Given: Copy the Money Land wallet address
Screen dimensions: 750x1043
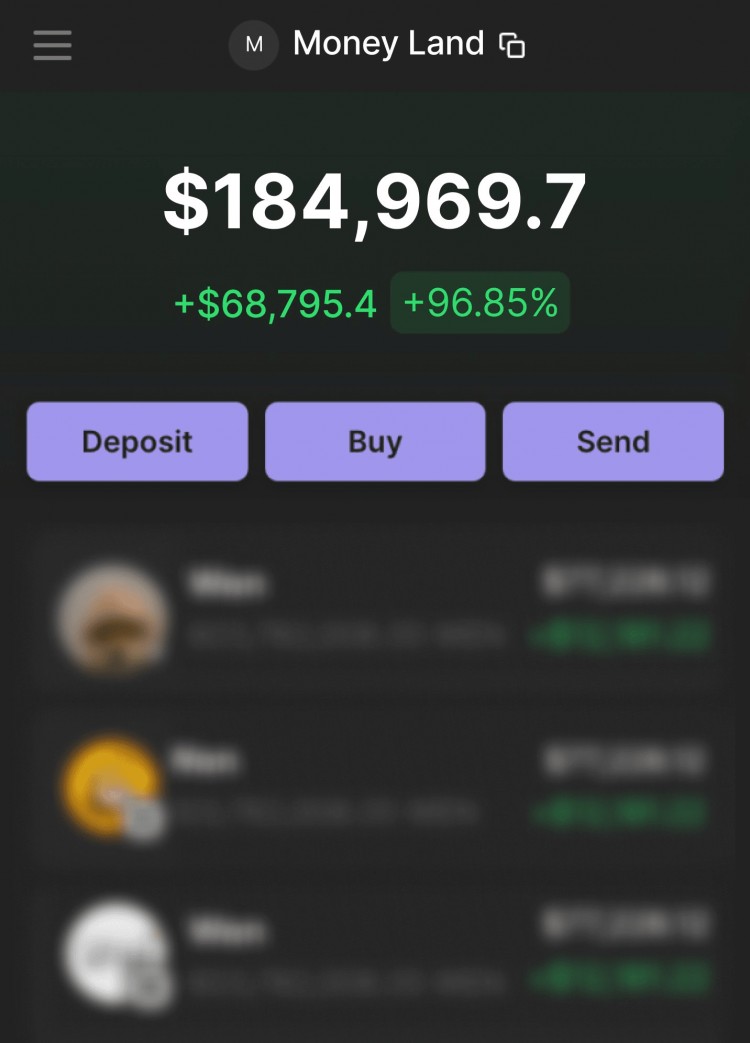Looking at the screenshot, I should [x=512, y=46].
